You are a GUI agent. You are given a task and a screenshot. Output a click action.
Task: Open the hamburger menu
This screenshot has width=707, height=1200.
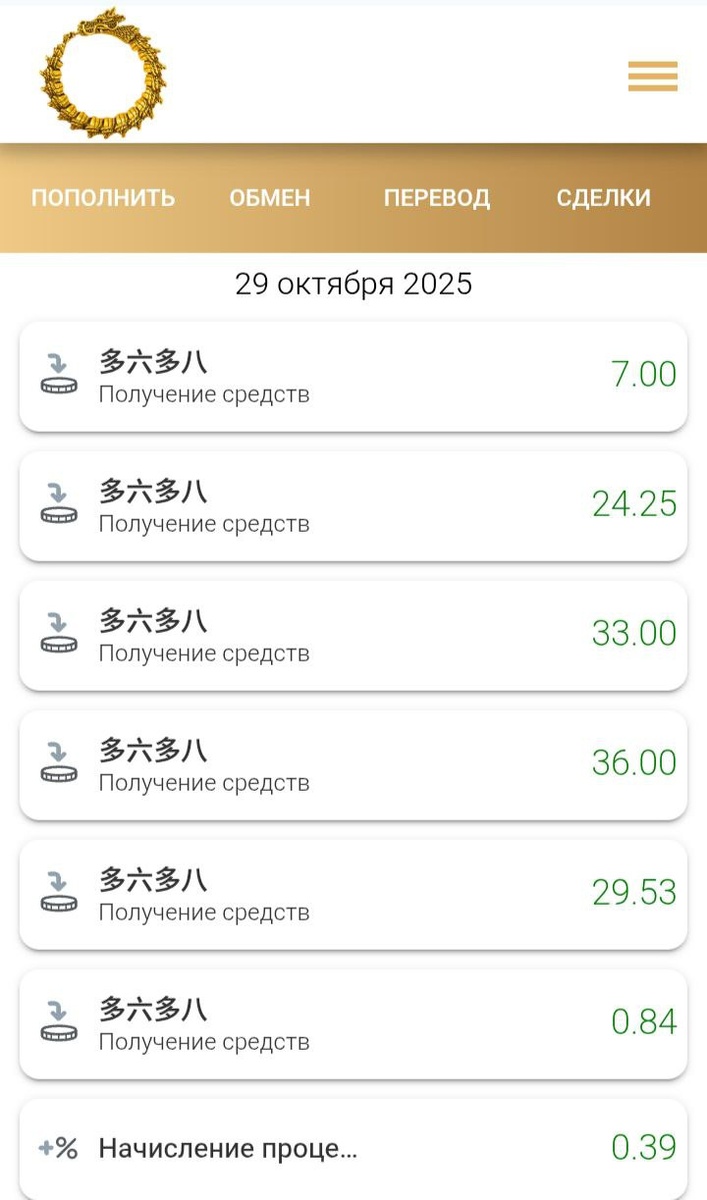click(x=652, y=76)
